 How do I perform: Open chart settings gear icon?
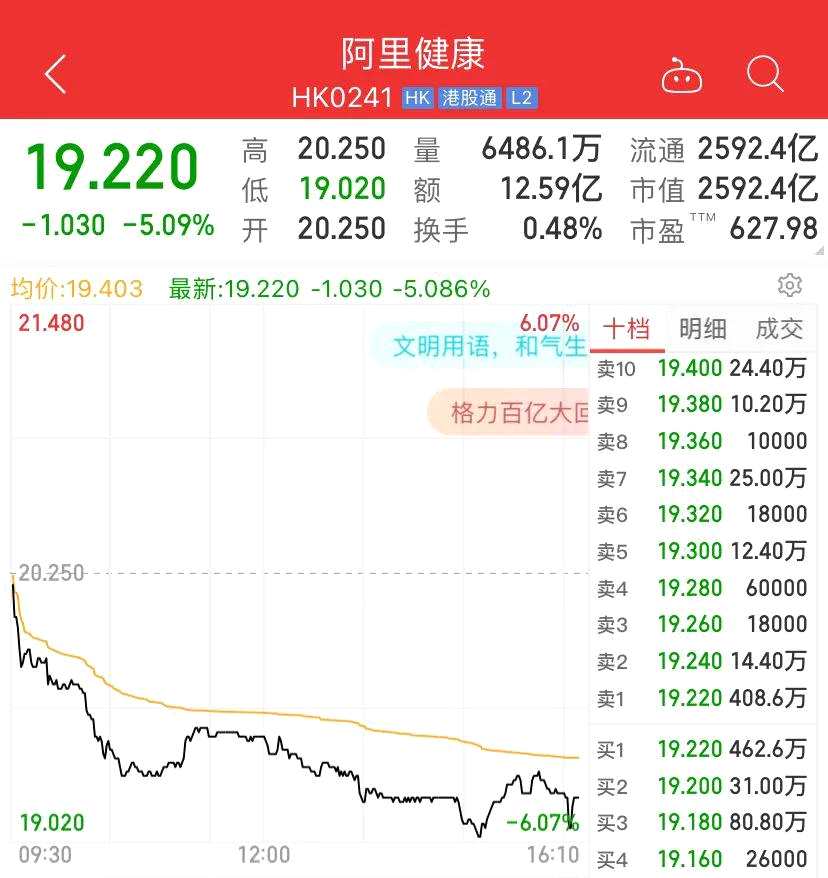[790, 286]
